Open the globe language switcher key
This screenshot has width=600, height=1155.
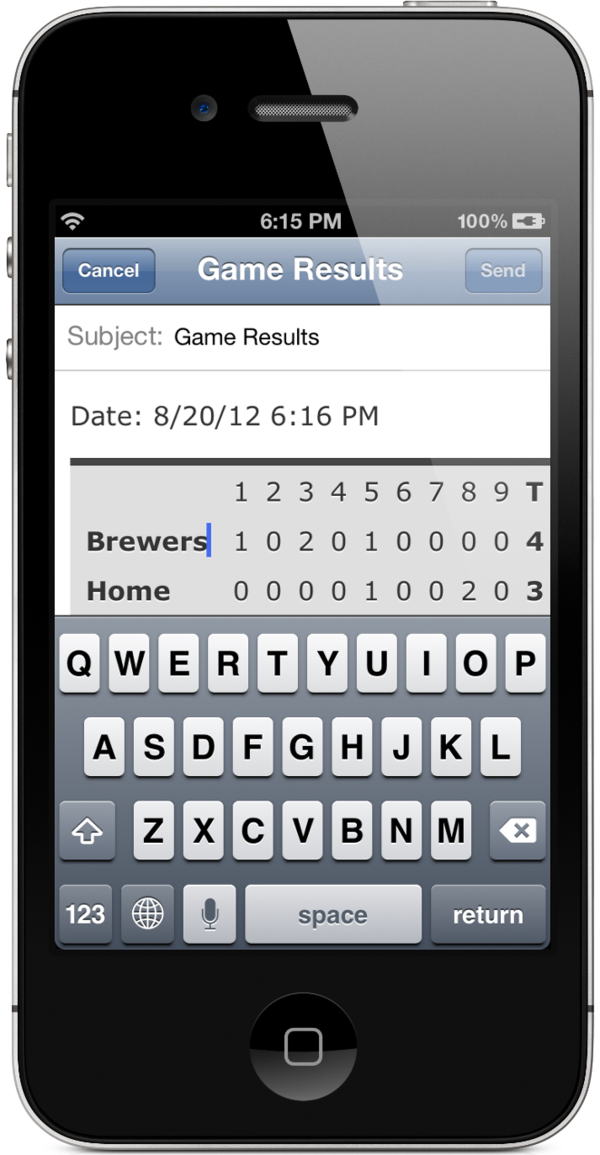[x=147, y=914]
